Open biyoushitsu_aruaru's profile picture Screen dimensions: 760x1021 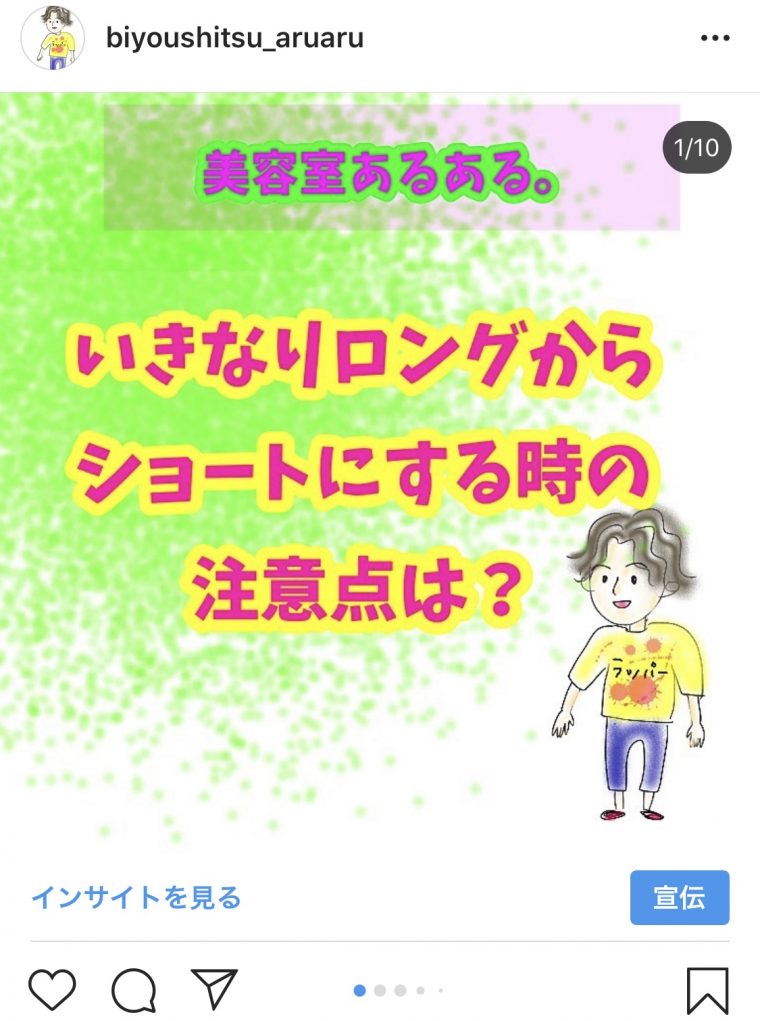(53, 38)
